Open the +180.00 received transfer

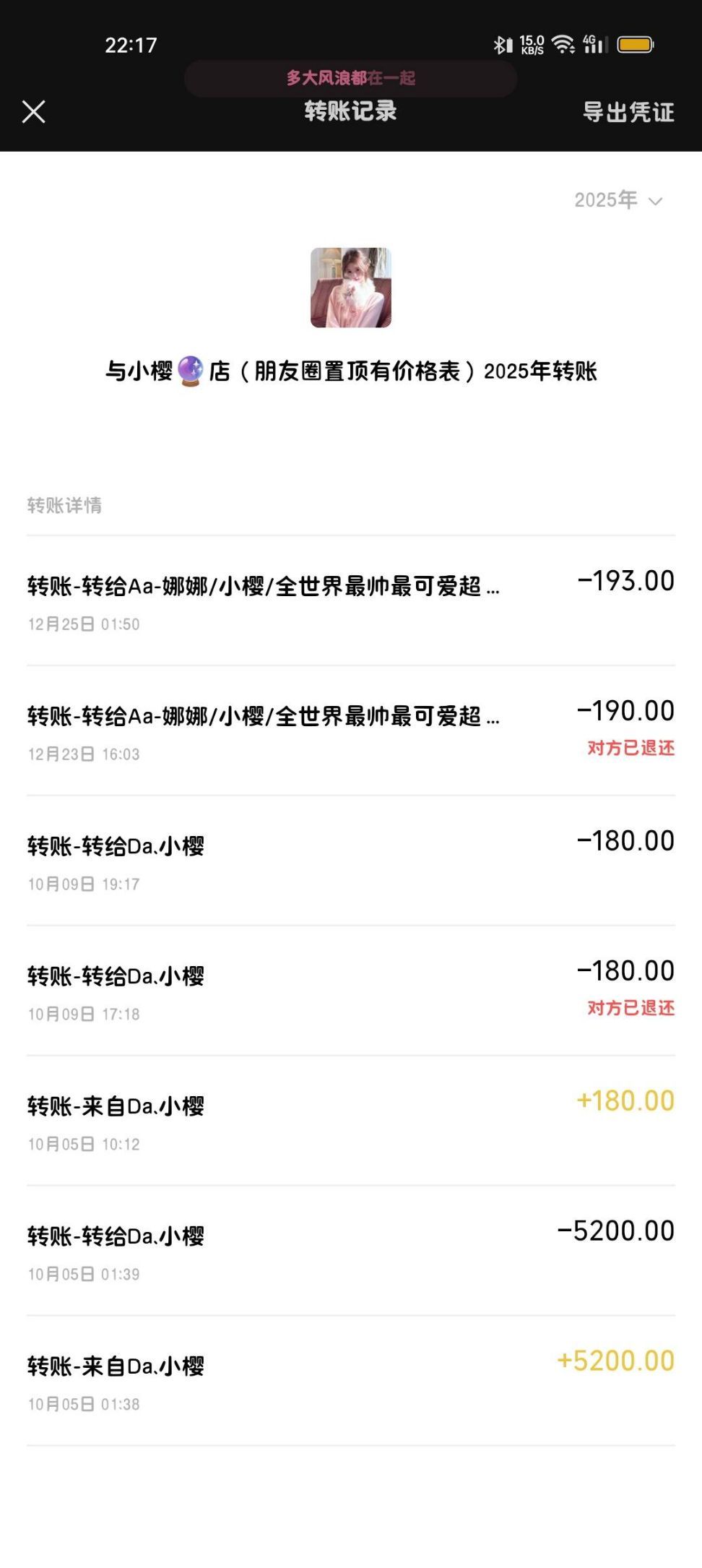pos(351,1121)
